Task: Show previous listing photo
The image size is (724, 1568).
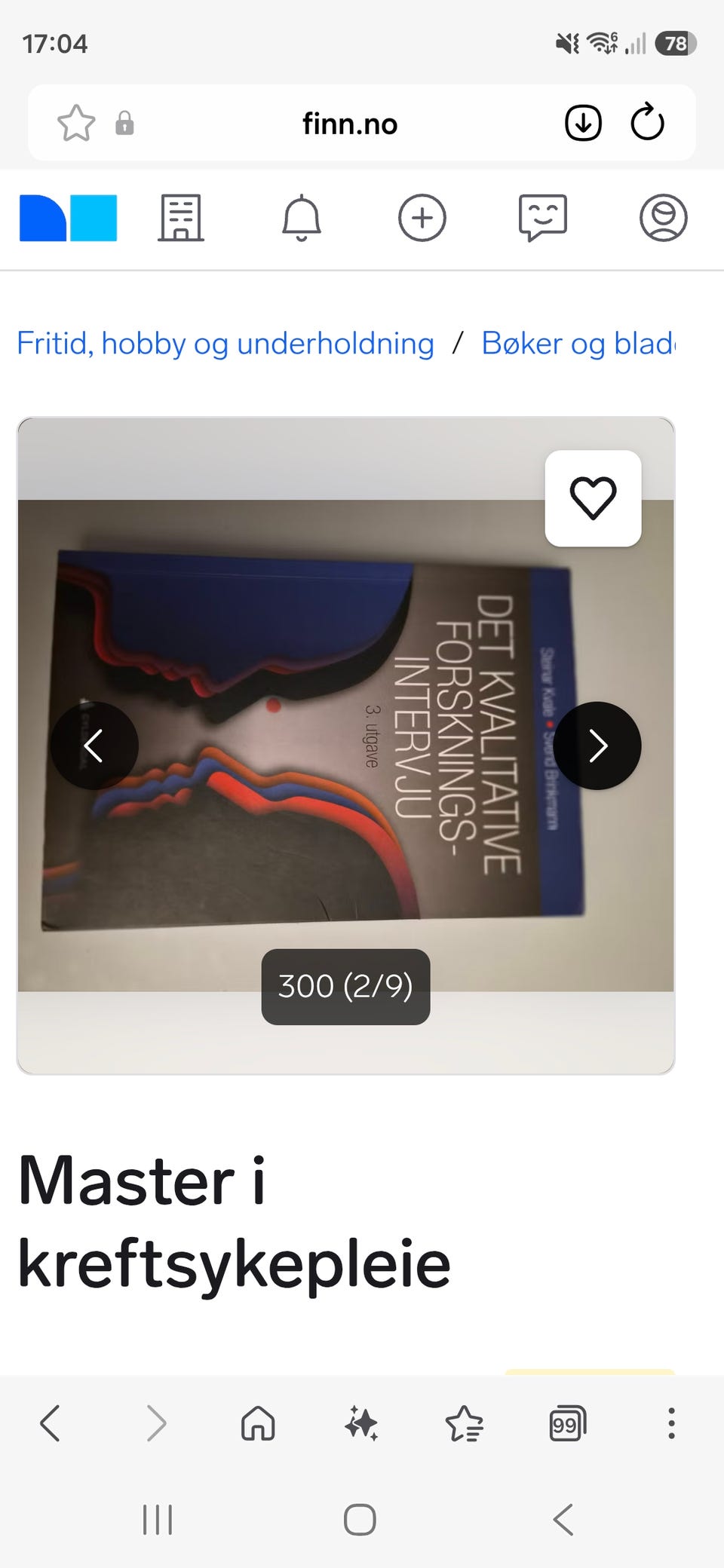Action: (94, 746)
